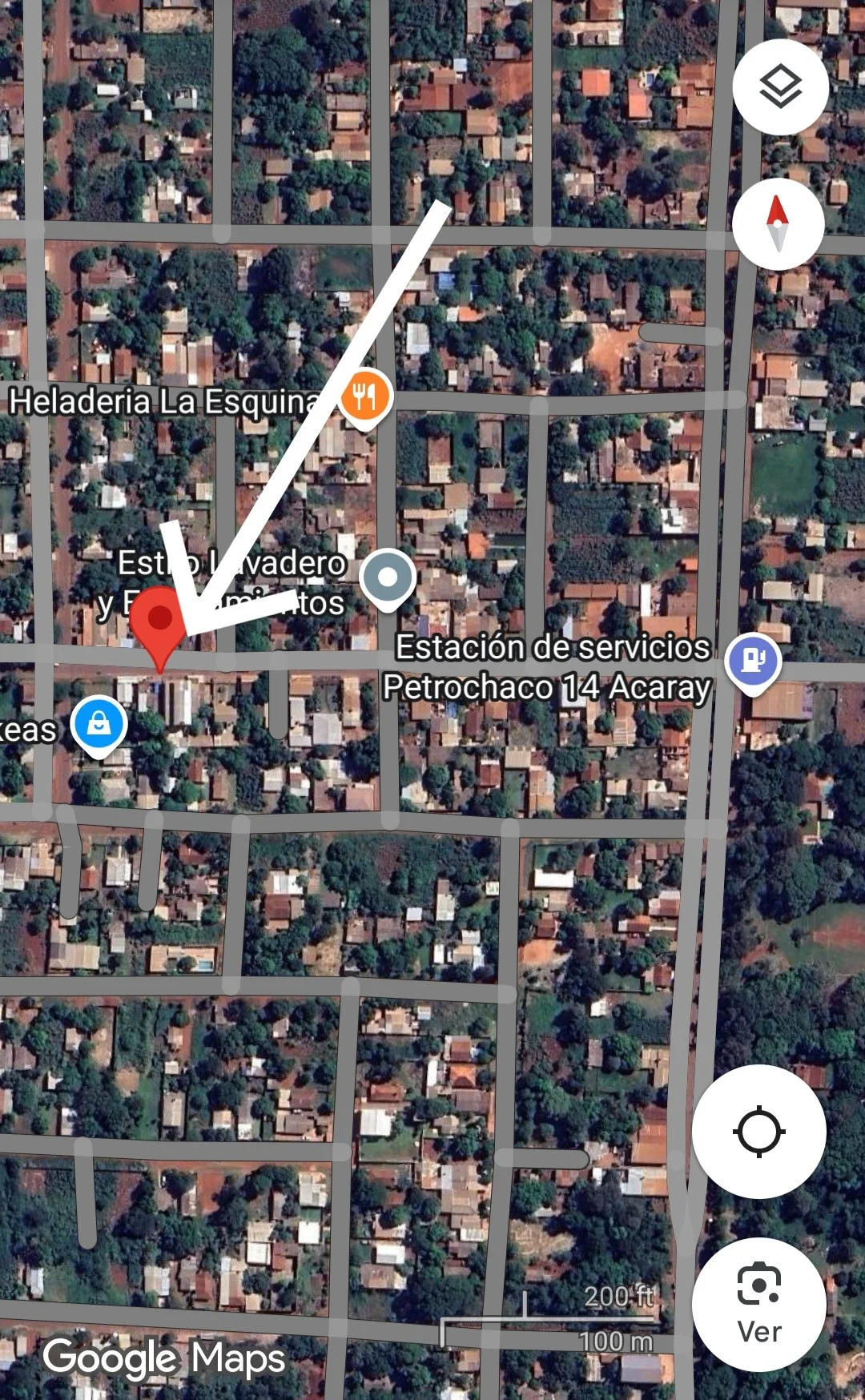Select the Petrochaco 14 Acaray gas station marker

click(752, 661)
